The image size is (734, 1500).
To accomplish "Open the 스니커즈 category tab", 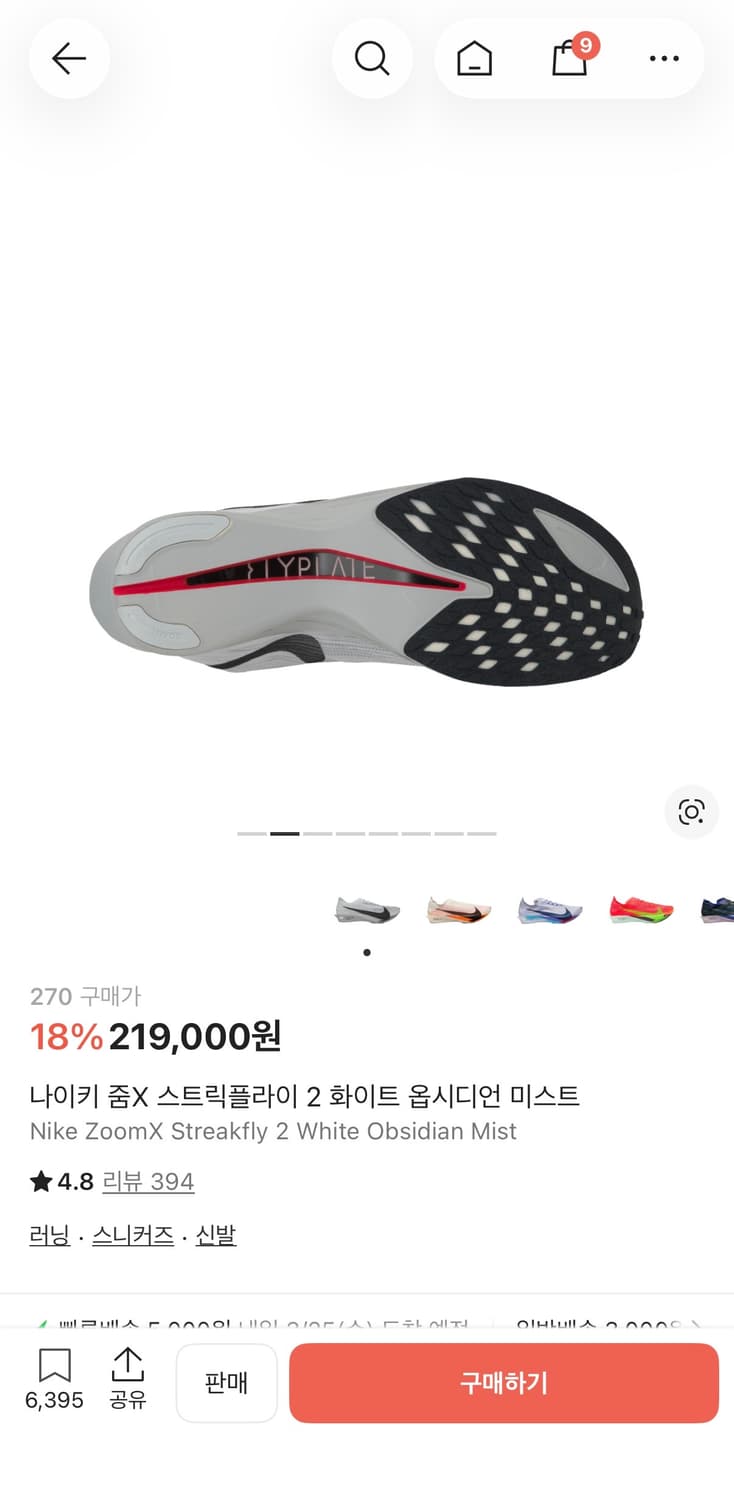I will [133, 1235].
